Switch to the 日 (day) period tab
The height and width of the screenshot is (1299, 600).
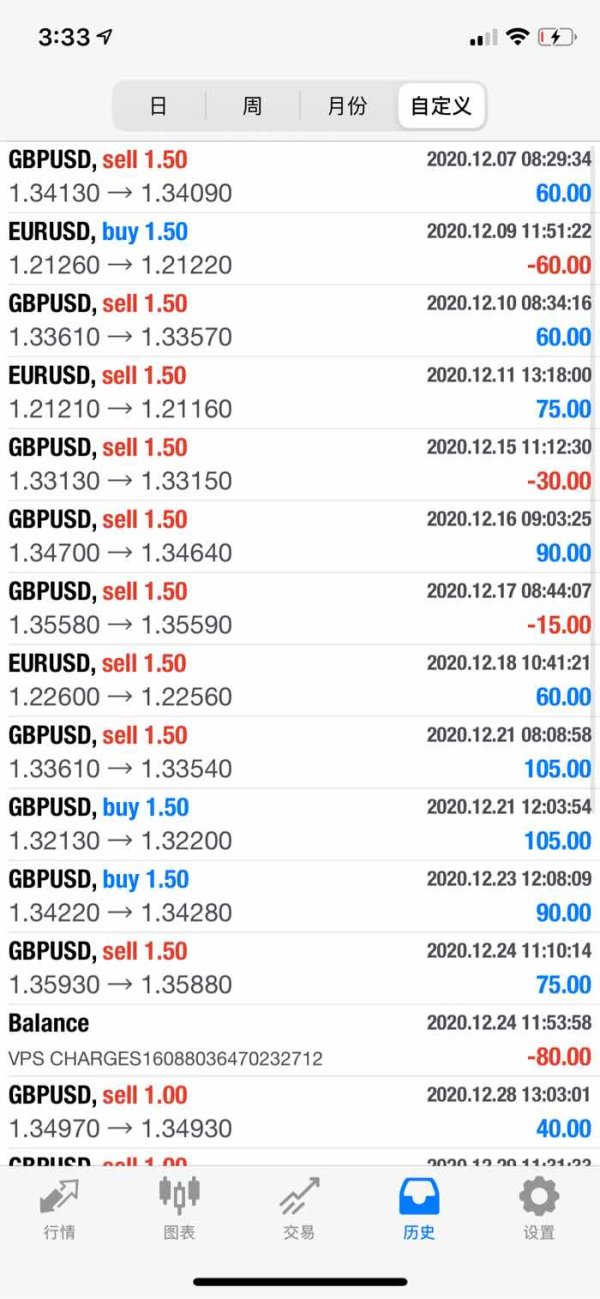[158, 106]
